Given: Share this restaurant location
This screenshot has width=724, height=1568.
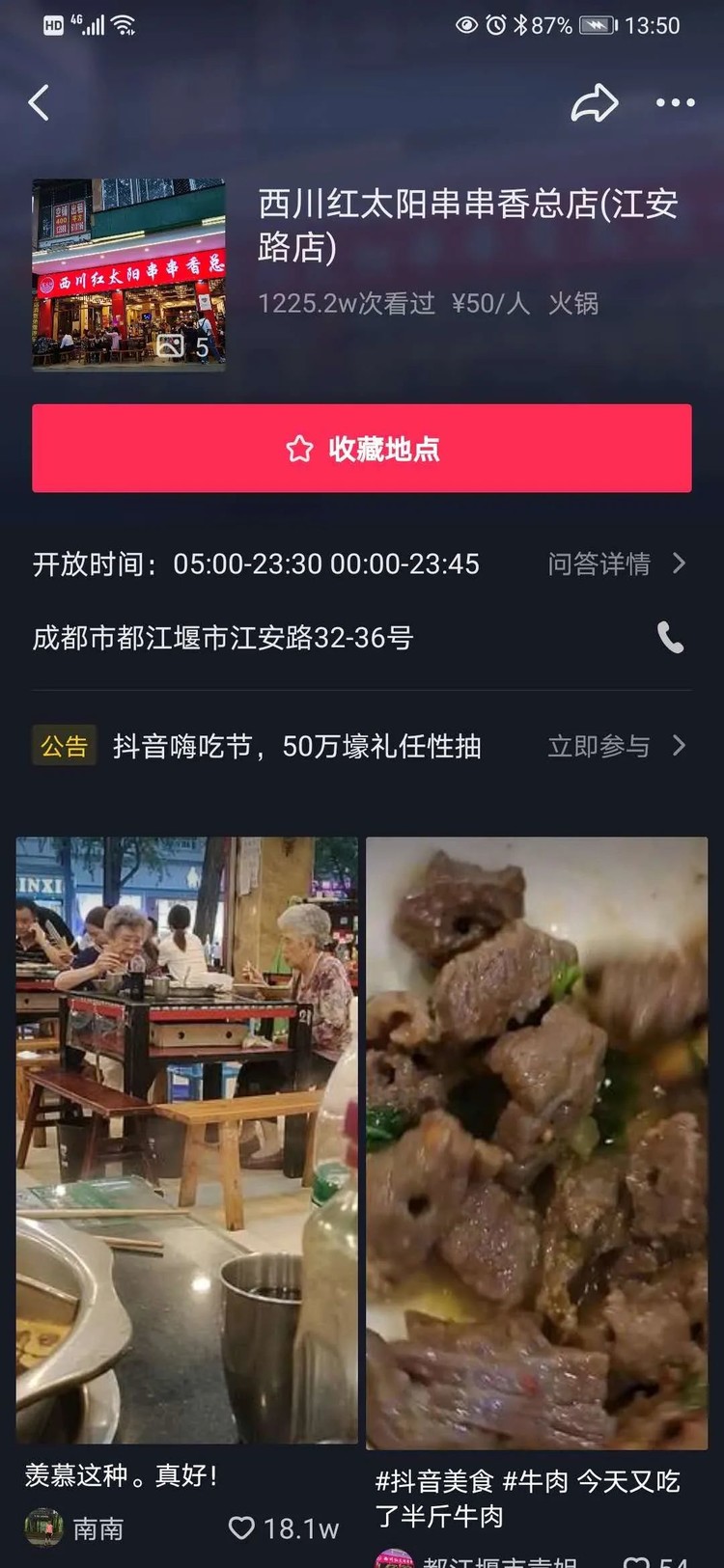Looking at the screenshot, I should 594,102.
